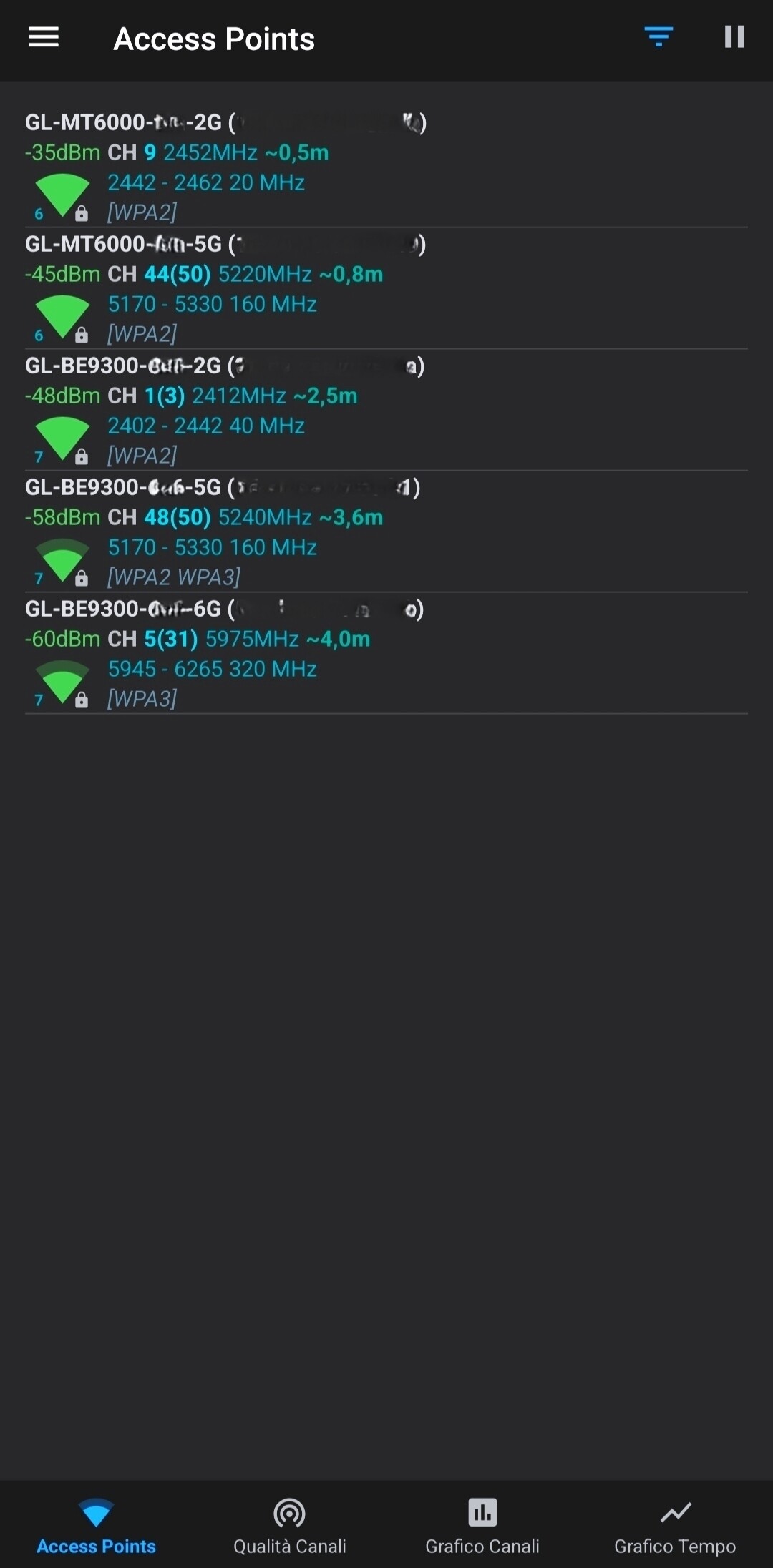Open the access point filter

click(x=658, y=36)
